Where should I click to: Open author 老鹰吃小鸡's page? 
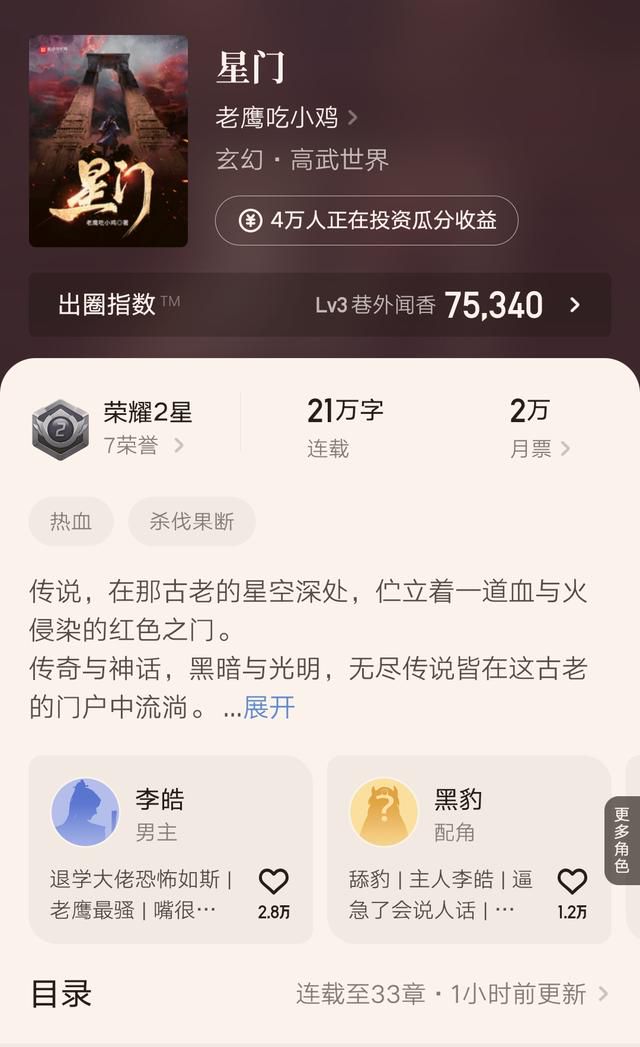pyautogui.click(x=286, y=117)
